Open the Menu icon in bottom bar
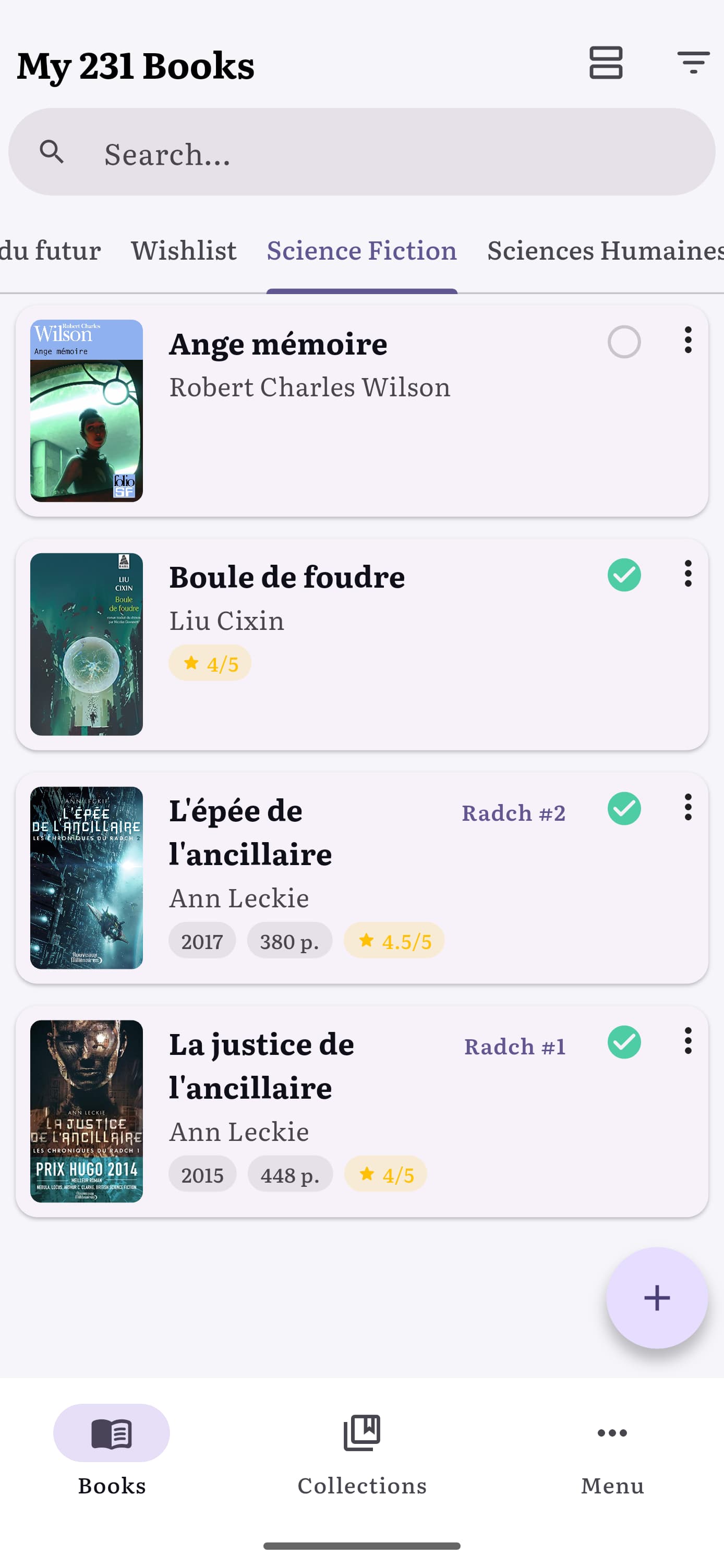This screenshot has width=724, height=1568. (x=611, y=1433)
